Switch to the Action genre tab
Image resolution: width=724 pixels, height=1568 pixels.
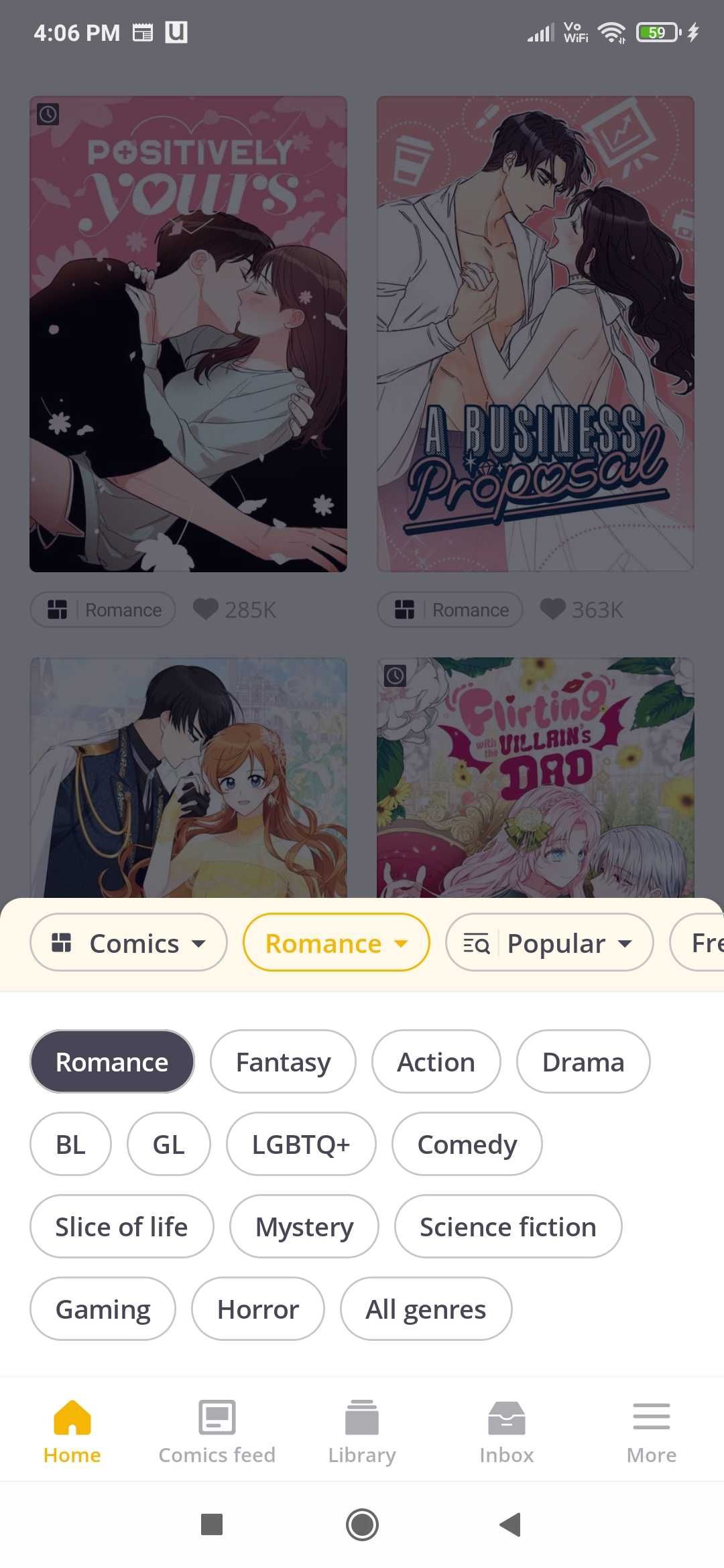[x=436, y=1061]
